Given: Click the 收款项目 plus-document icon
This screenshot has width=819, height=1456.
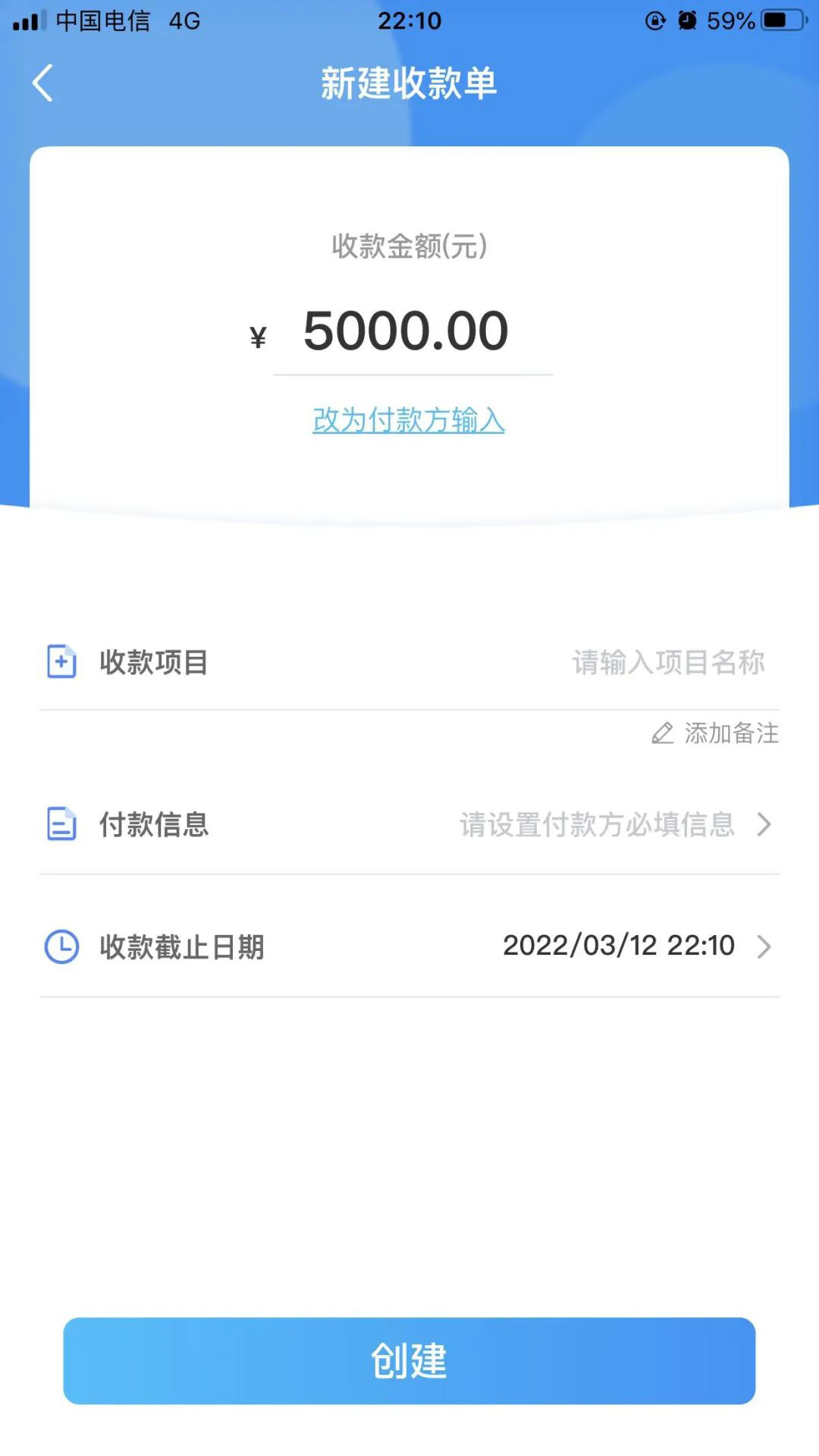Looking at the screenshot, I should click(61, 661).
